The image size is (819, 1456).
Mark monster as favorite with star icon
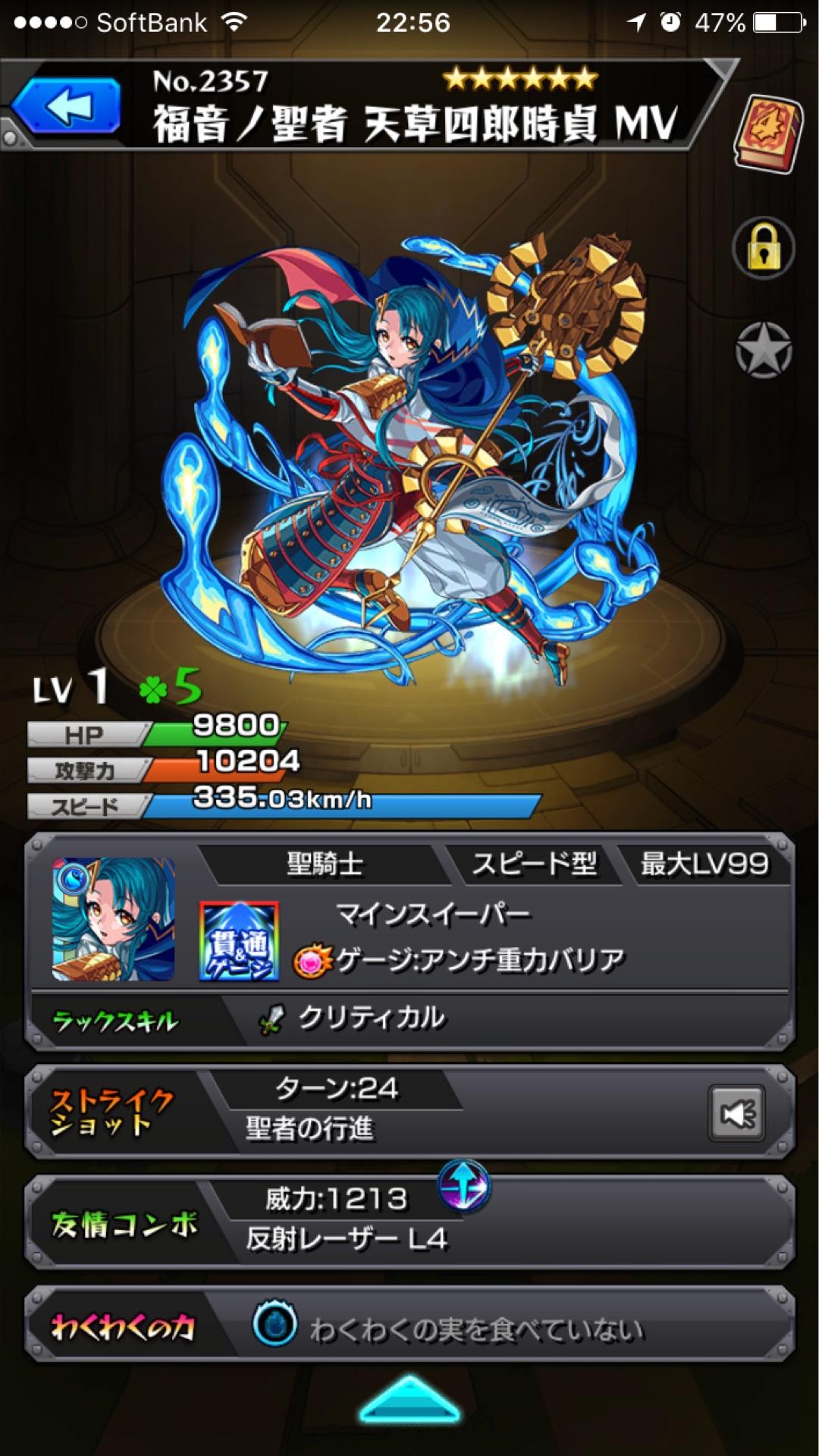(x=763, y=350)
